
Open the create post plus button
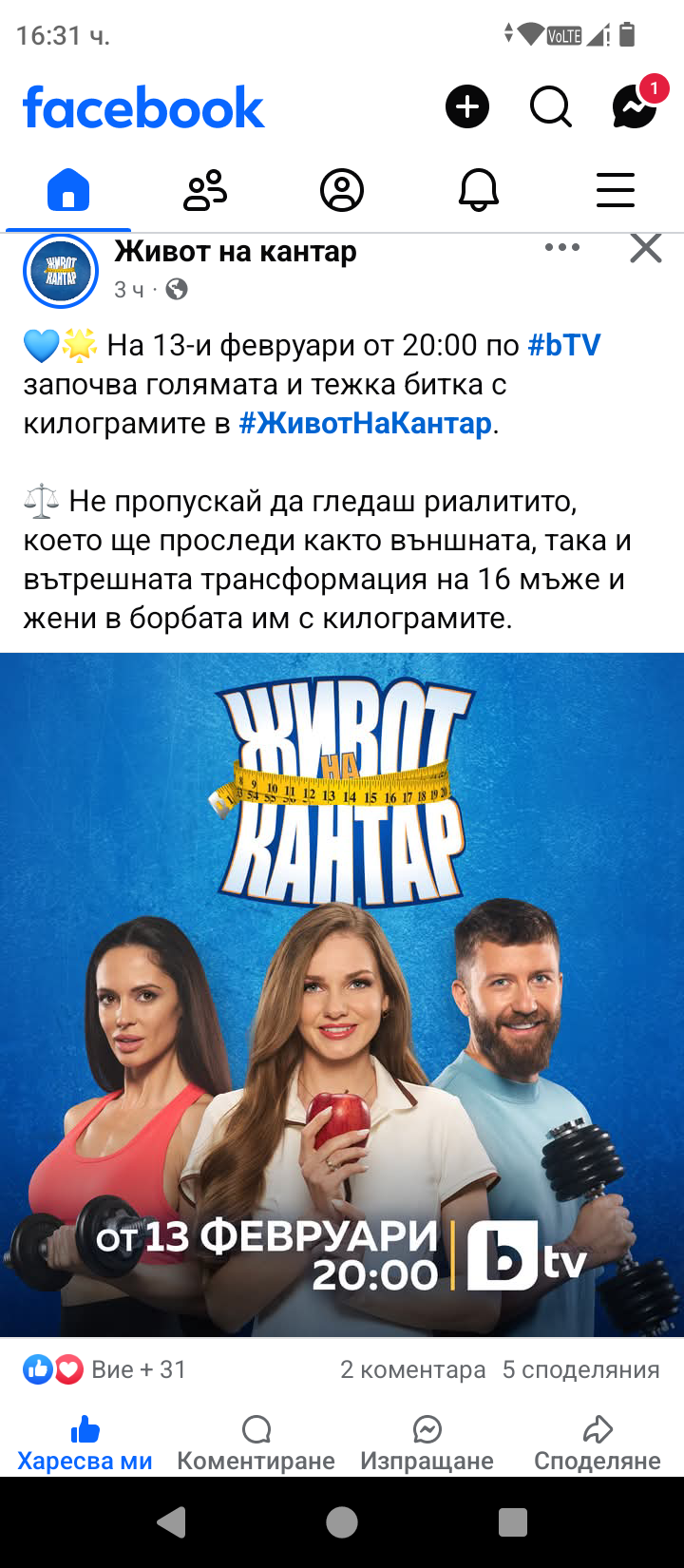point(467,106)
